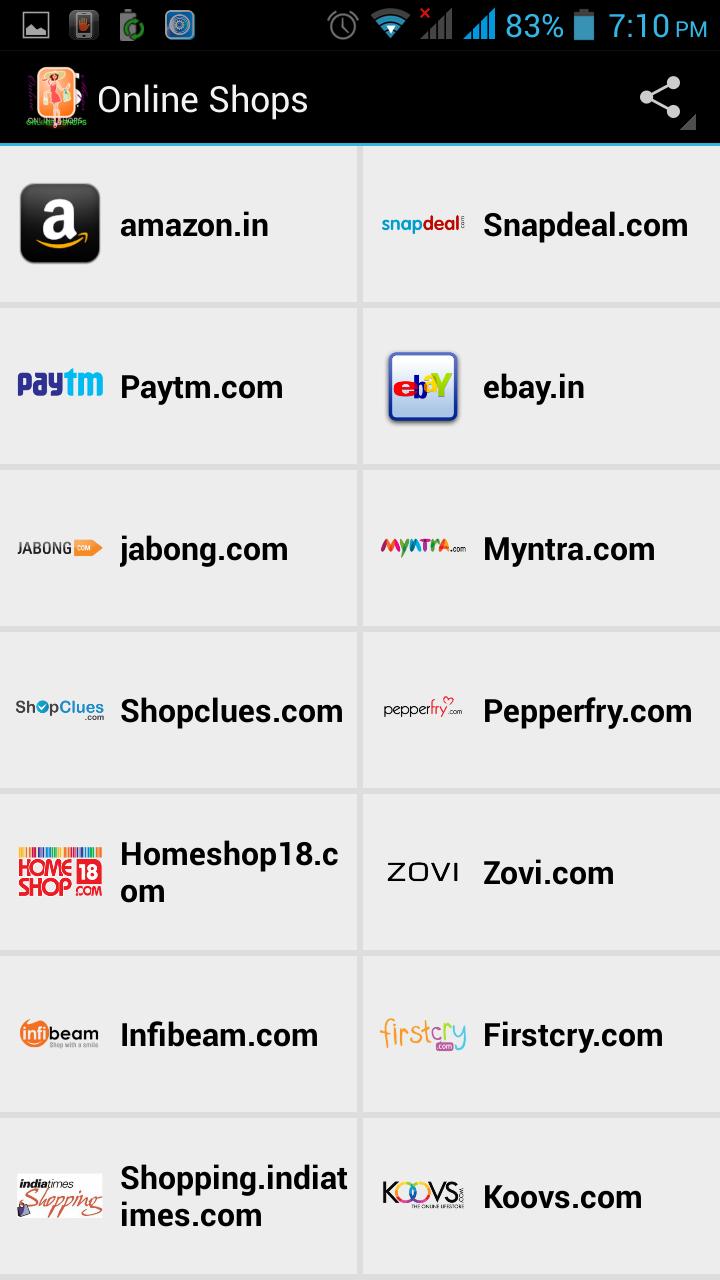
Task: Tap the Snapdeal logo icon
Action: point(421,223)
